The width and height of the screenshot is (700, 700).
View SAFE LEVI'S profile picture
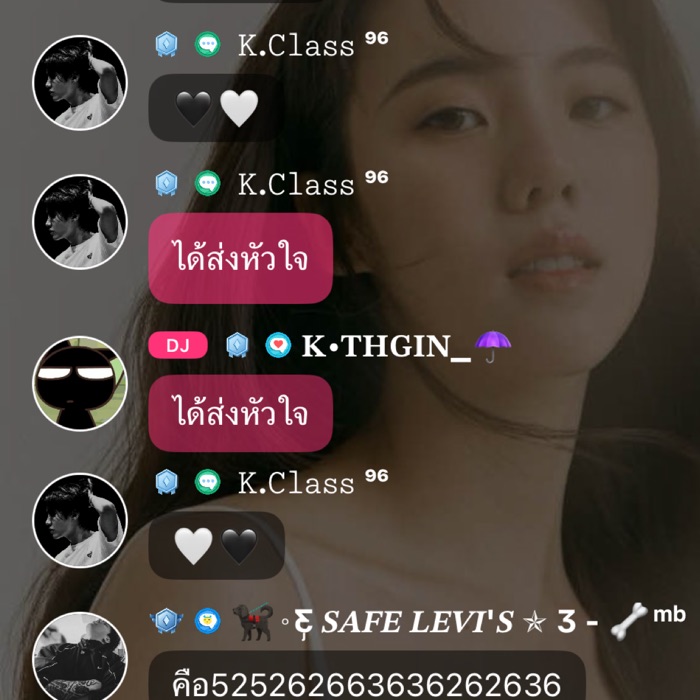80,658
